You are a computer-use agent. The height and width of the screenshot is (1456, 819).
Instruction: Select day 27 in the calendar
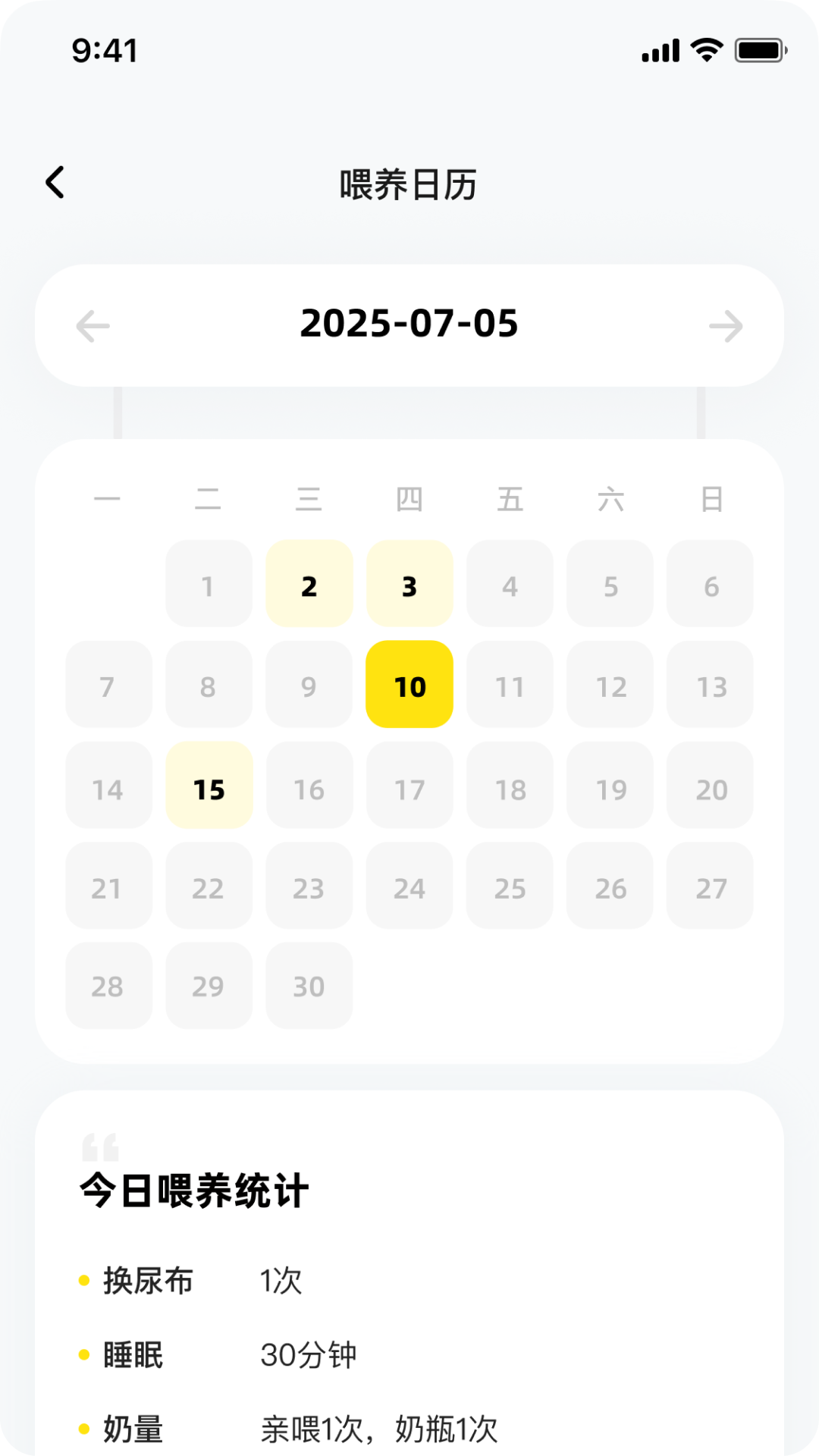point(711,886)
